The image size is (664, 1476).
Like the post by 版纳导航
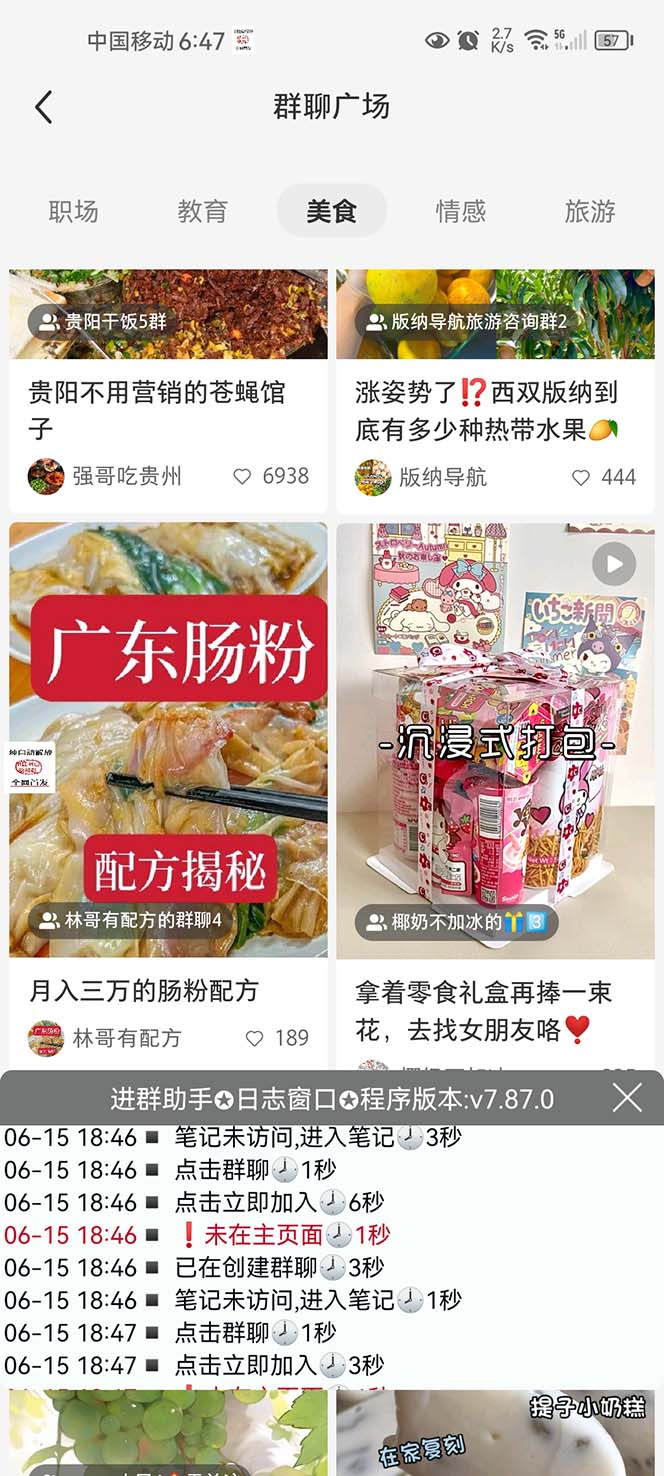coord(581,477)
